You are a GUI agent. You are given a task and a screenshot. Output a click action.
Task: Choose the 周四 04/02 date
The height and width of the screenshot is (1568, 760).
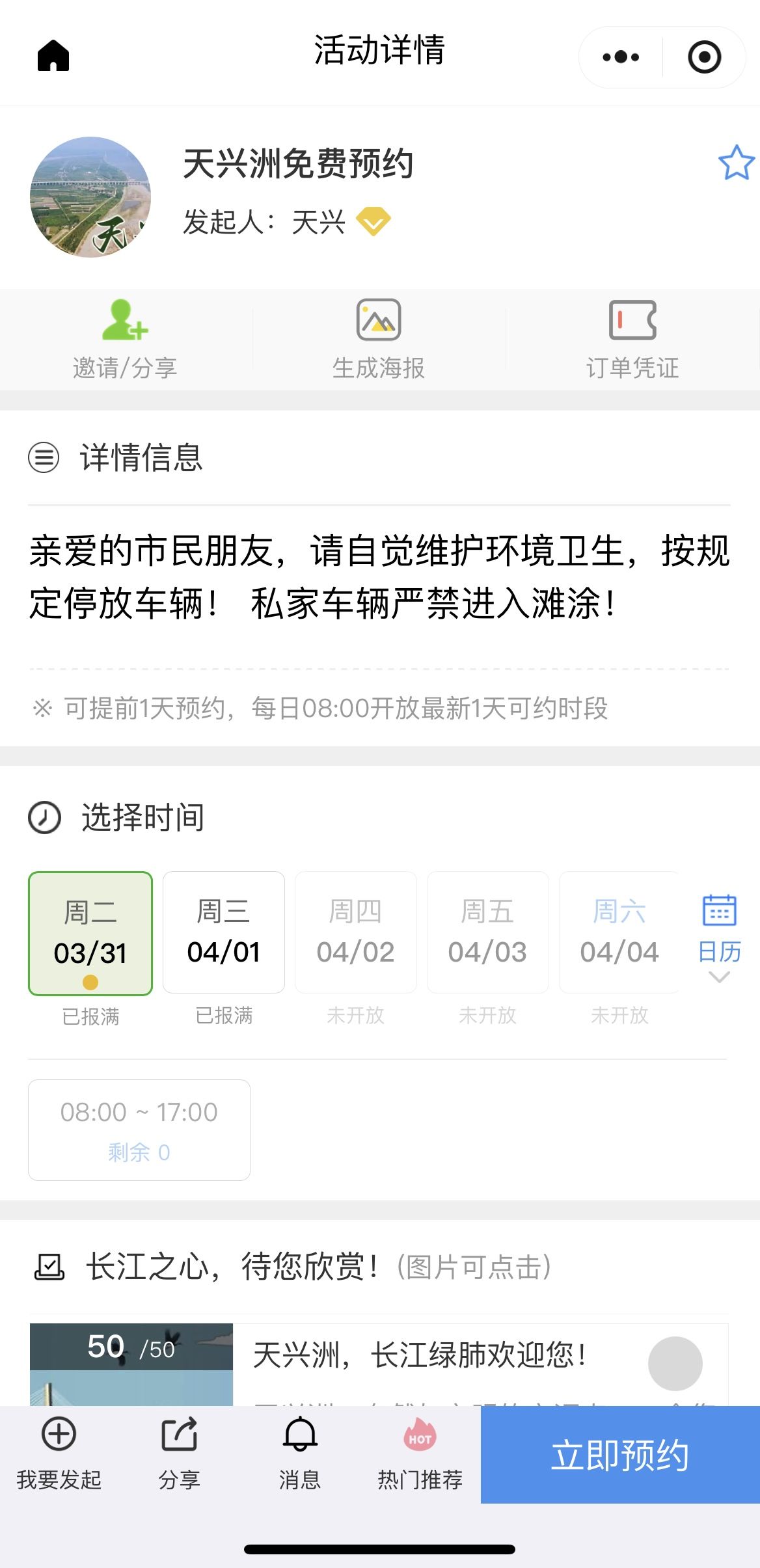tap(356, 932)
